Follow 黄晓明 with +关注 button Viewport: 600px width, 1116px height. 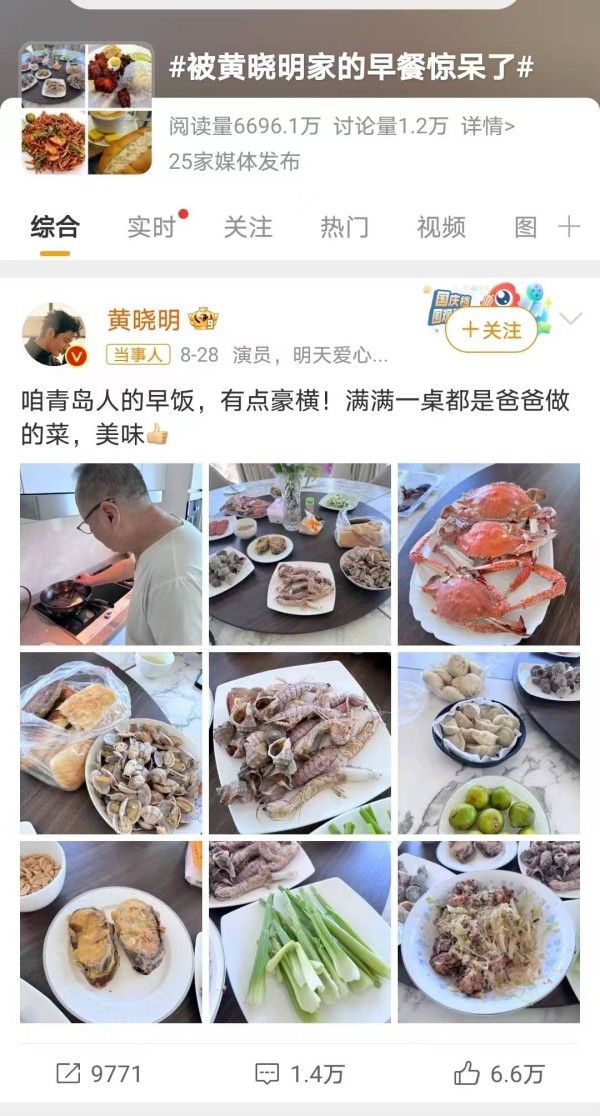(491, 330)
